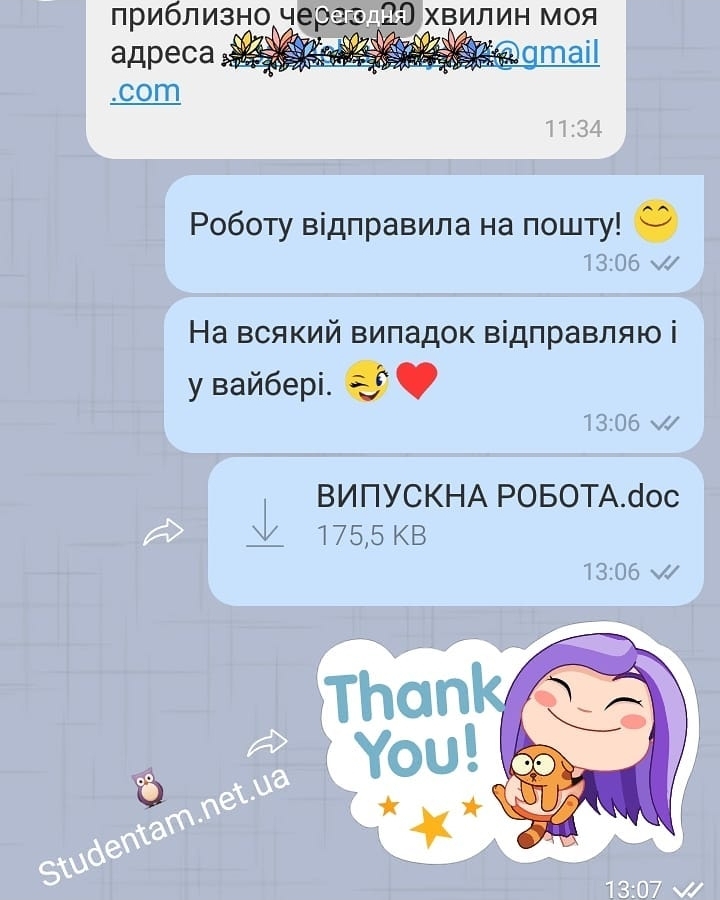This screenshot has height=900, width=720.
Task: Open the Thank You sticker
Action: (505, 740)
